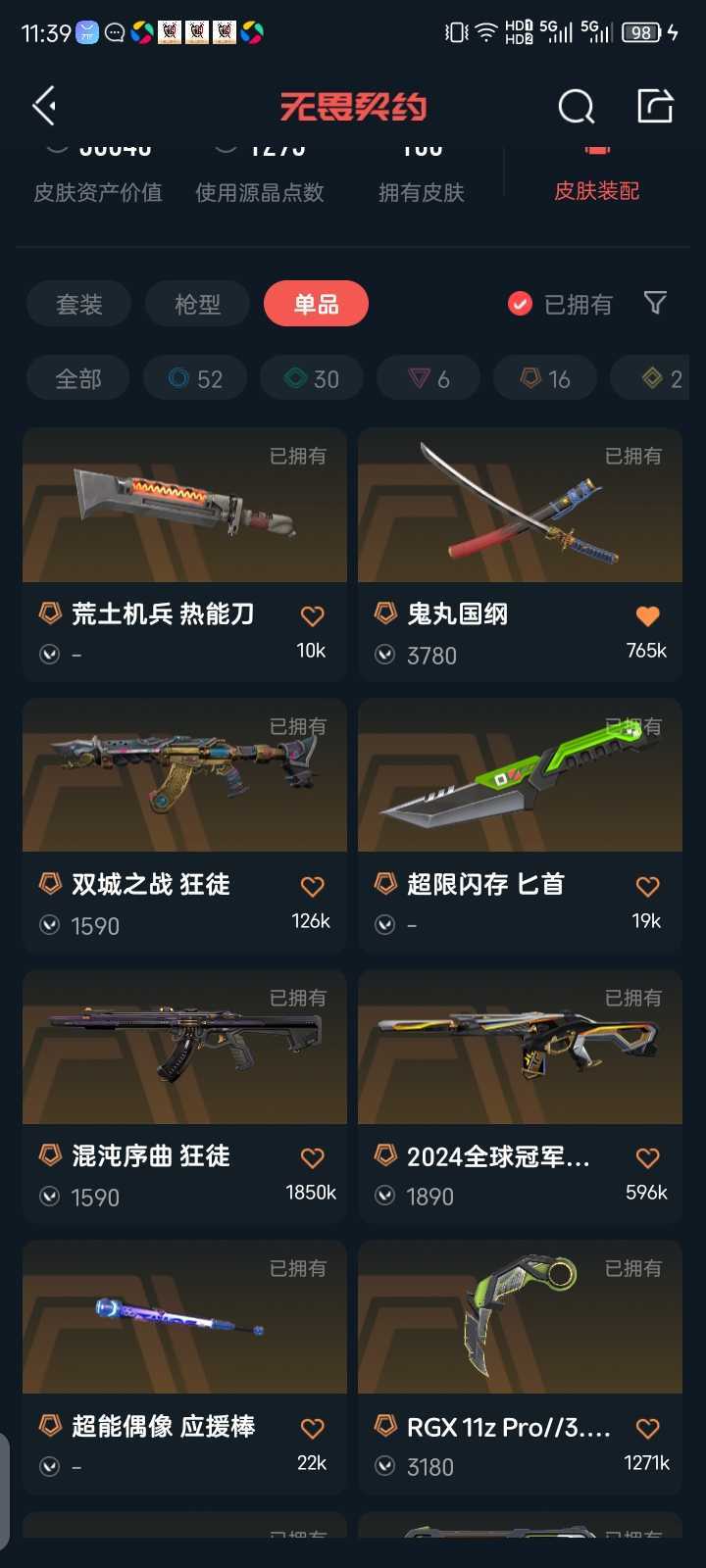Toggle favorite heart on 混沌序曲 狂徒
The image size is (706, 1568).
tap(312, 1158)
